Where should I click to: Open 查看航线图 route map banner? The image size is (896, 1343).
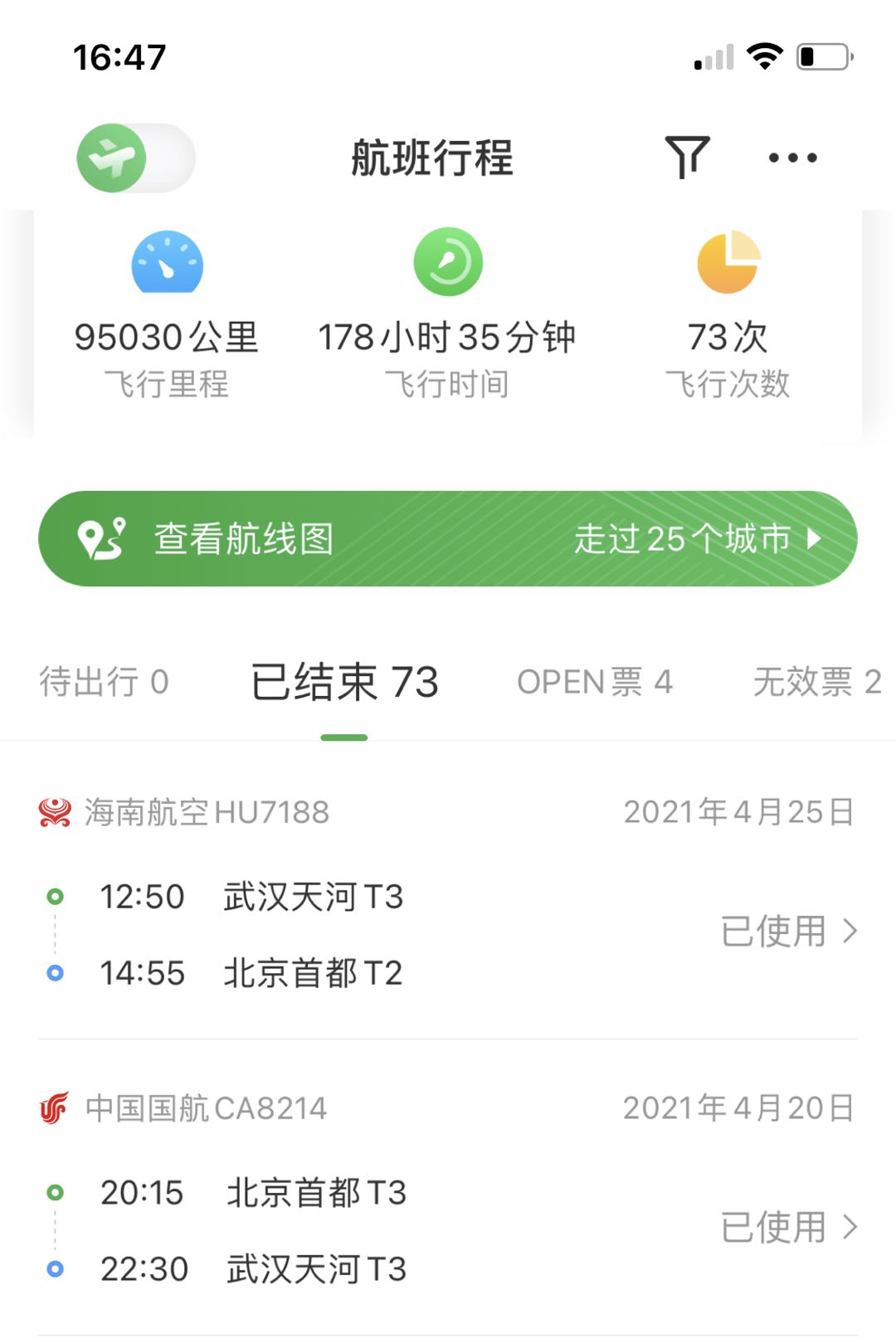coord(448,538)
